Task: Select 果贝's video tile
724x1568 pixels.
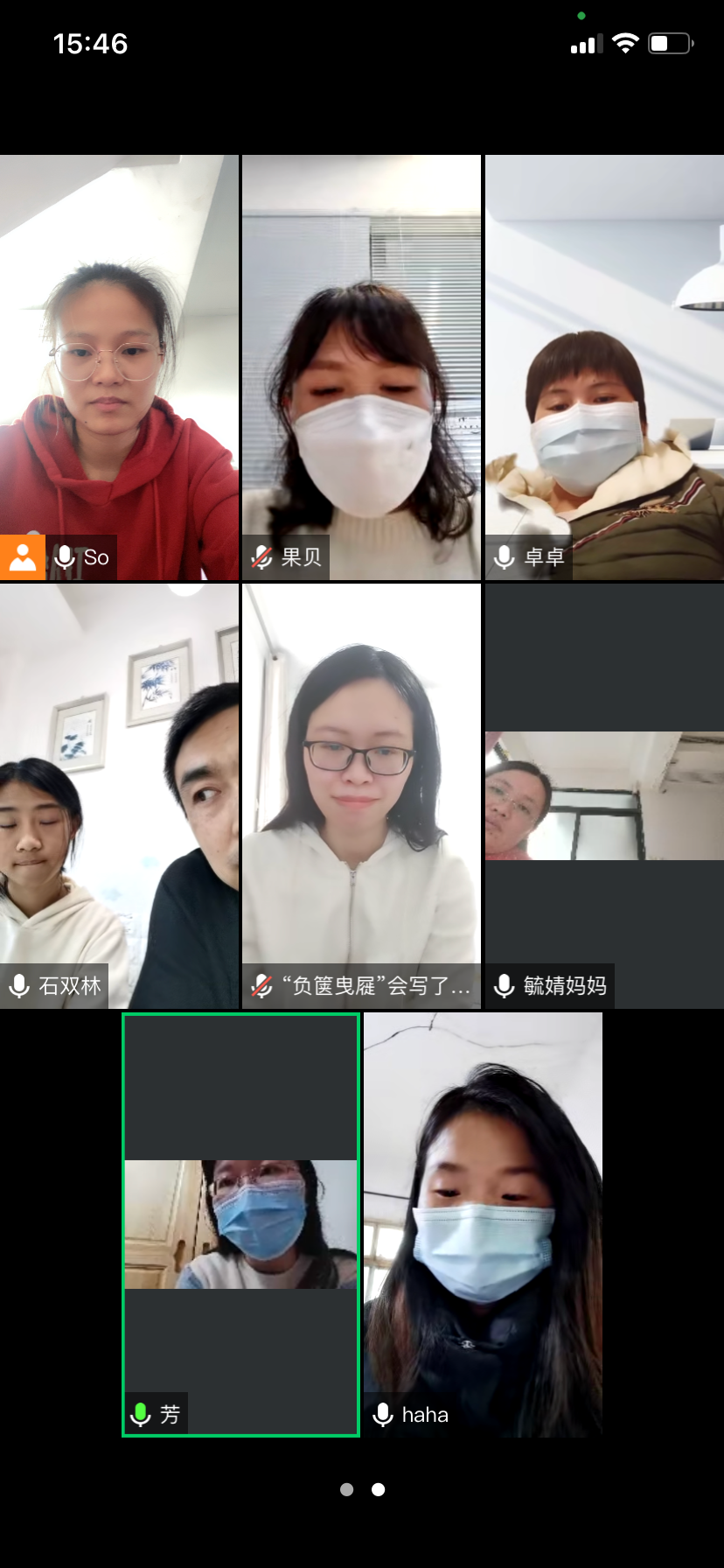Action: 361,367
